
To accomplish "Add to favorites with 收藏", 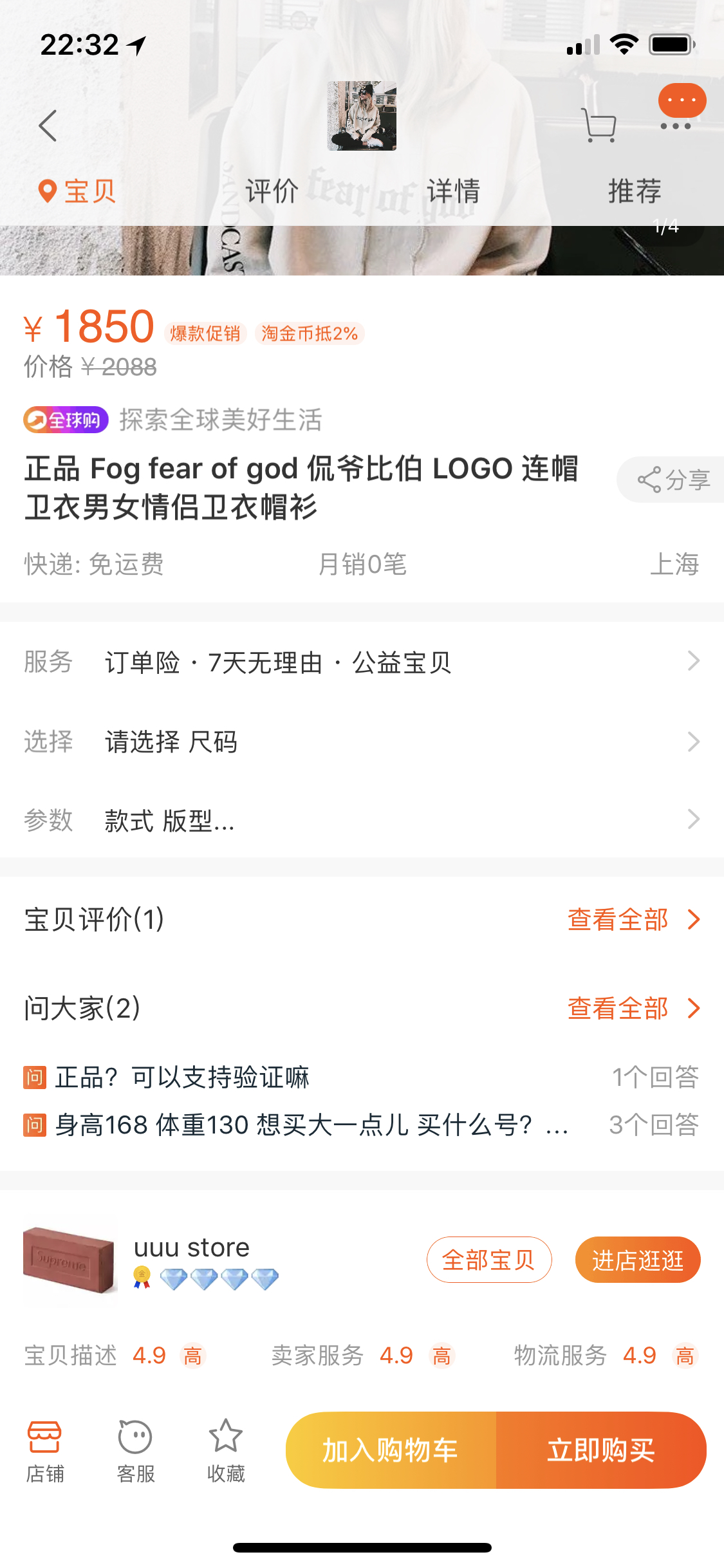I will (x=226, y=1451).
